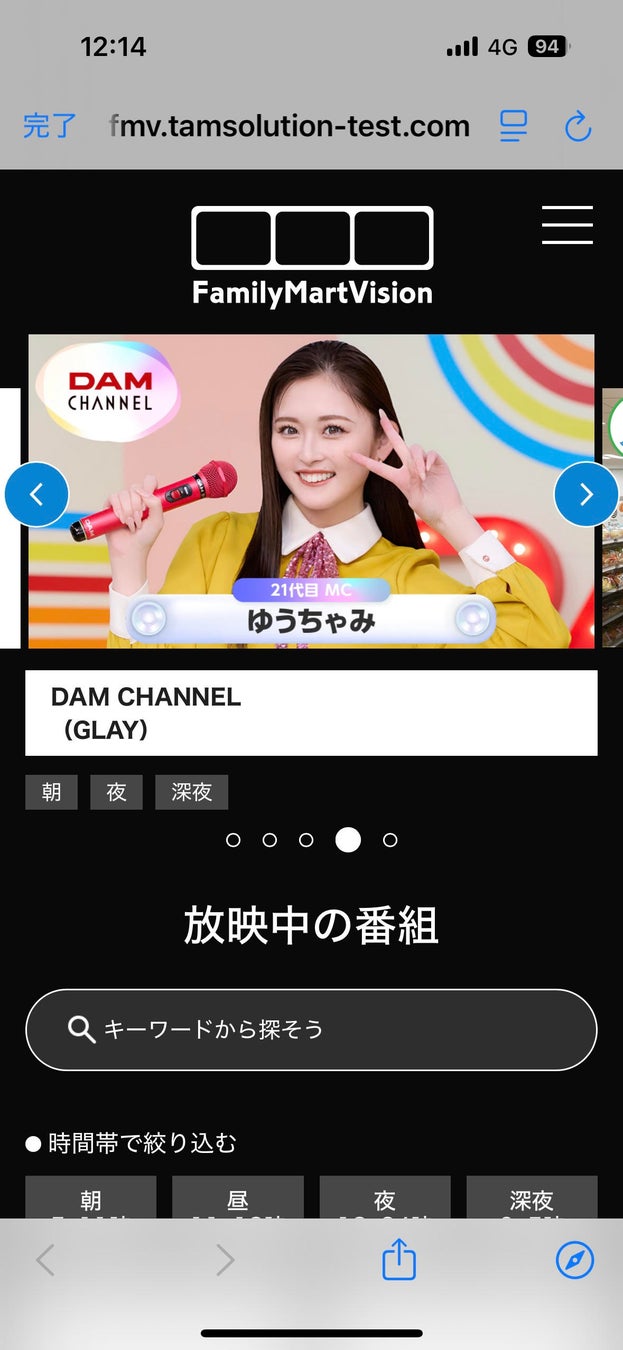Open the reader view icon in address bar

coord(513,126)
